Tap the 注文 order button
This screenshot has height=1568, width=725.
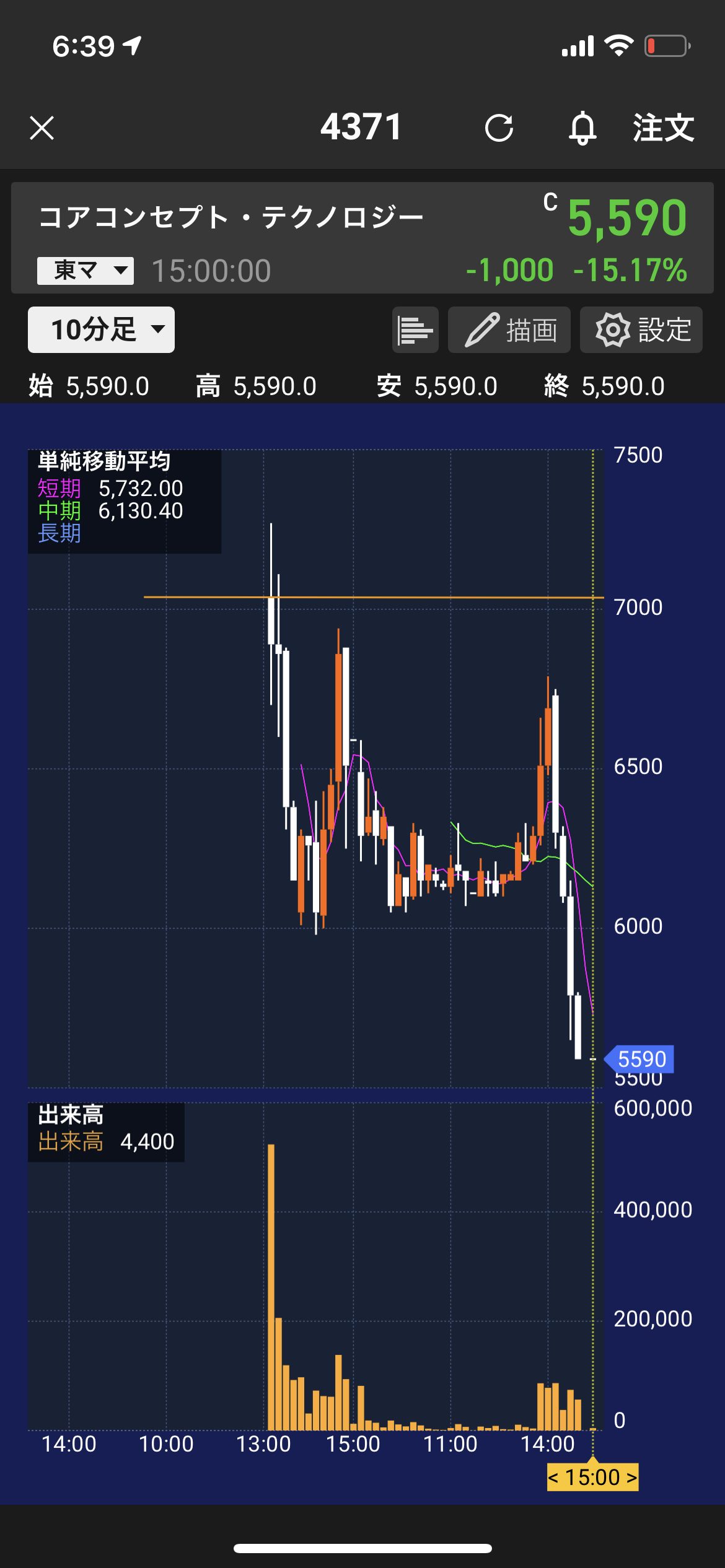click(x=663, y=128)
